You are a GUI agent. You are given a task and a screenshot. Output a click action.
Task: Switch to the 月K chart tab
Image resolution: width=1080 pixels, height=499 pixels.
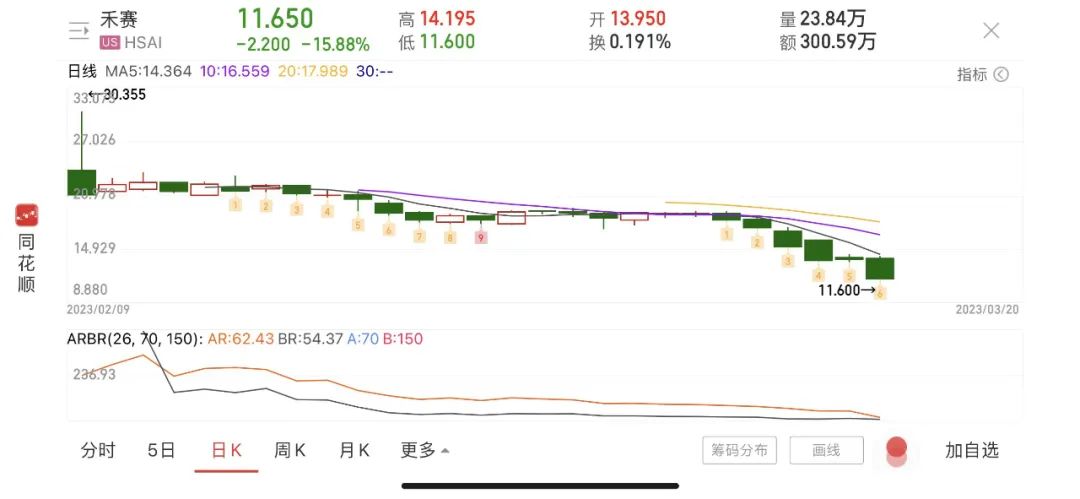[354, 451]
